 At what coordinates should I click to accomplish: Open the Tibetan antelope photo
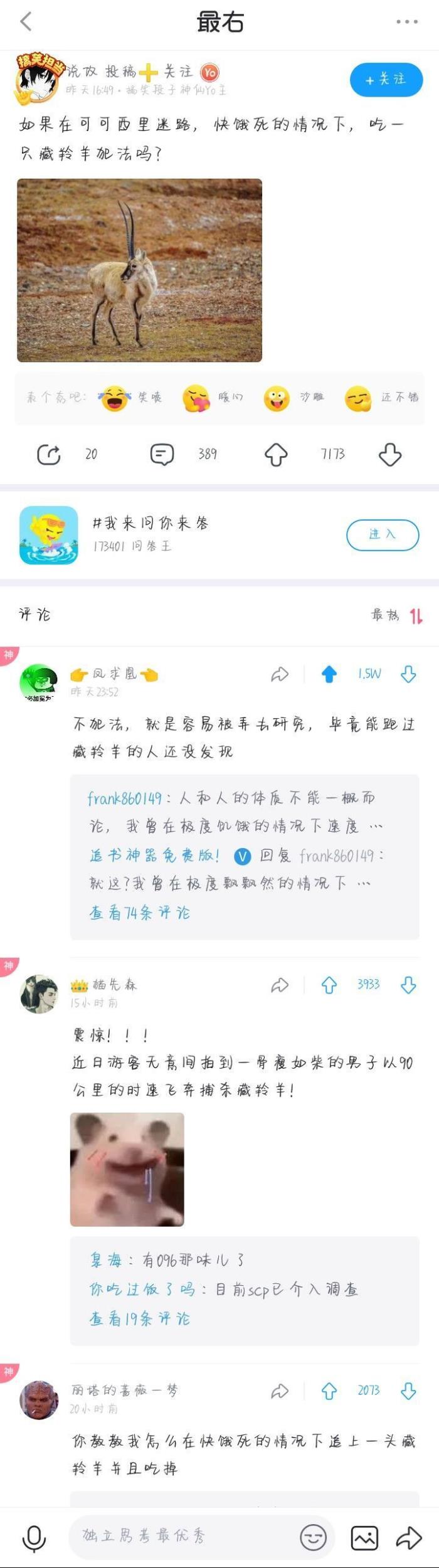click(139, 270)
